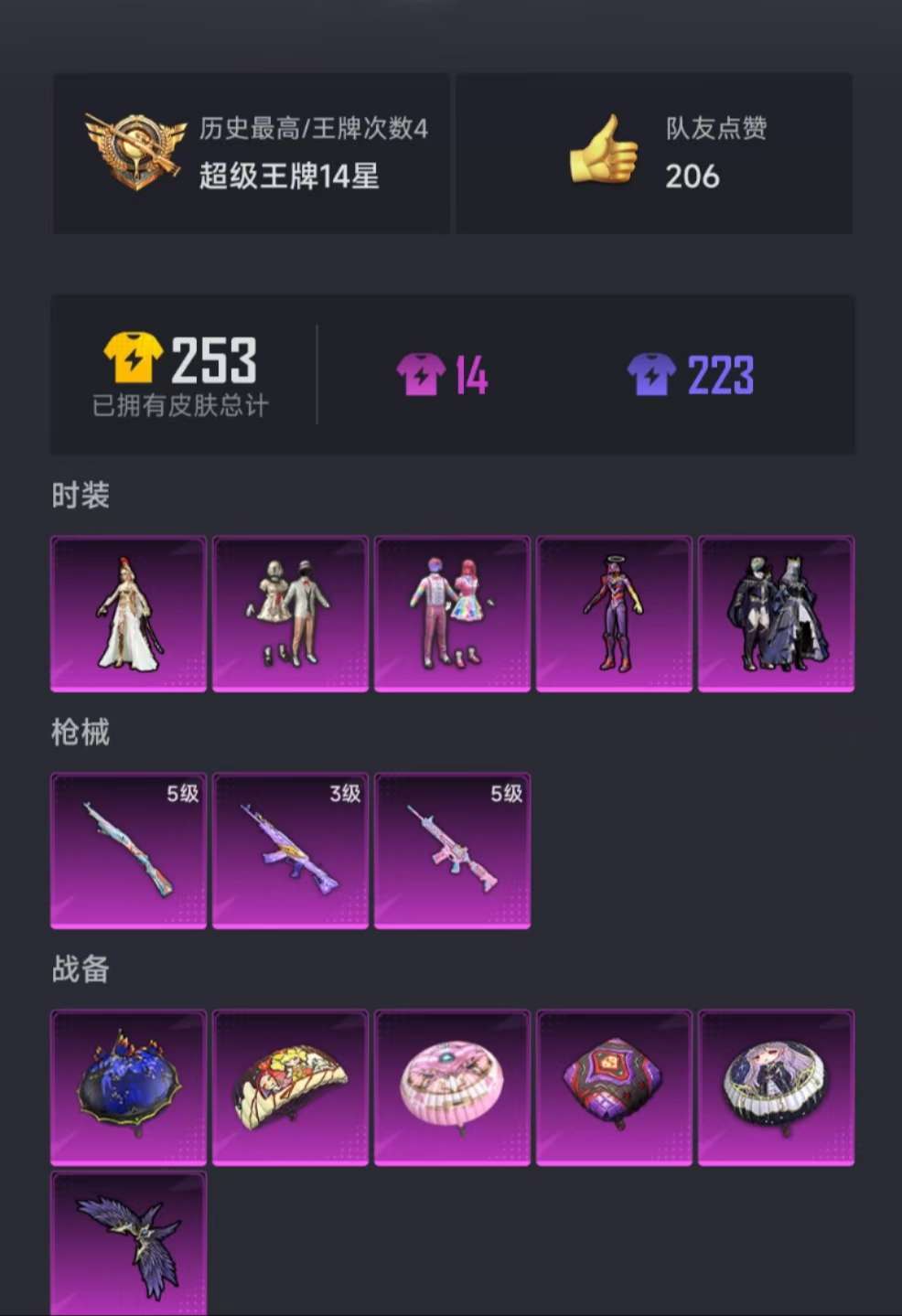Open the anime girl parachute skin
The width and height of the screenshot is (902, 1316).
pos(776,1087)
